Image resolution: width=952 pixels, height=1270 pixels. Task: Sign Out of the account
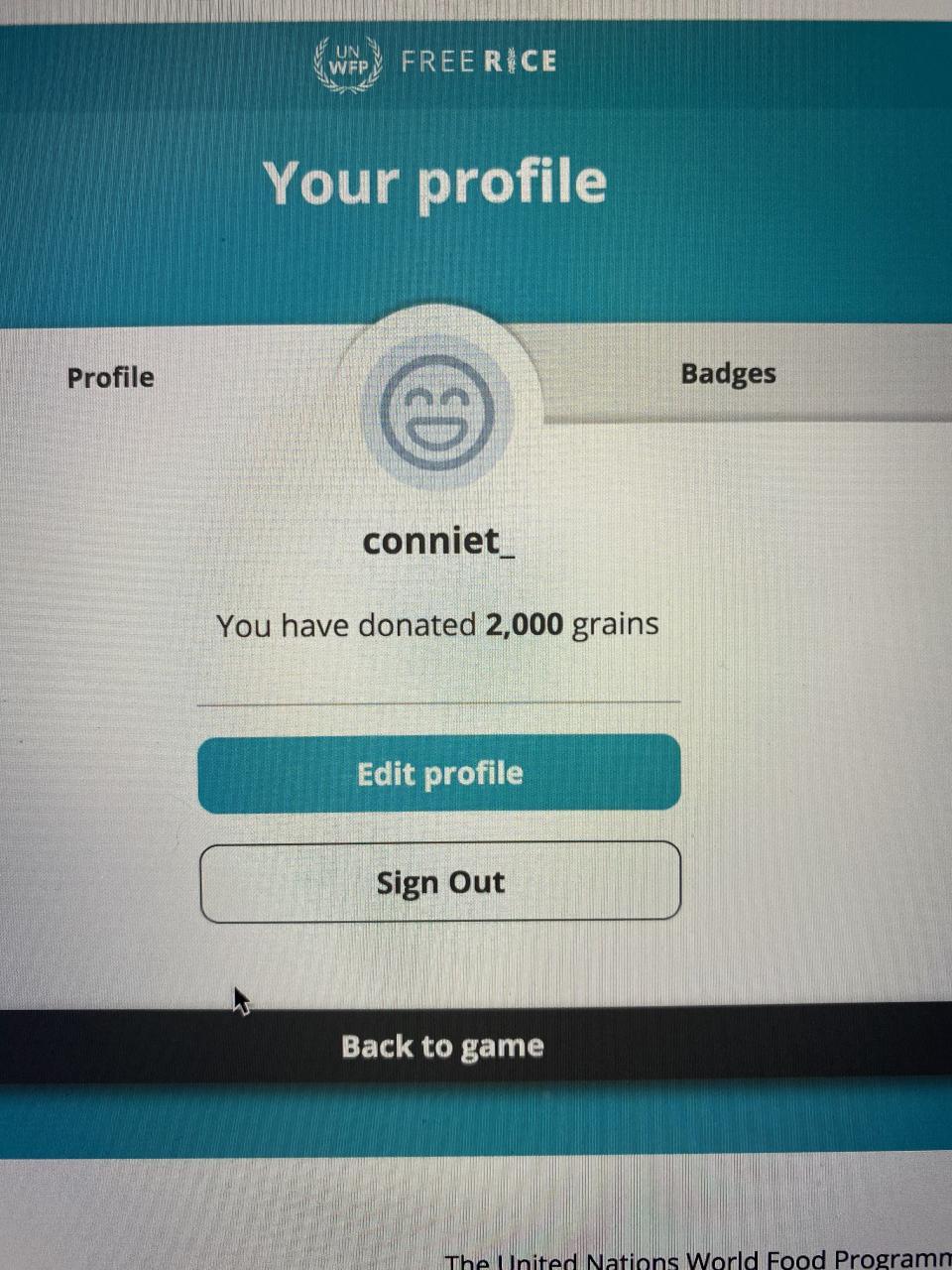pos(440,882)
